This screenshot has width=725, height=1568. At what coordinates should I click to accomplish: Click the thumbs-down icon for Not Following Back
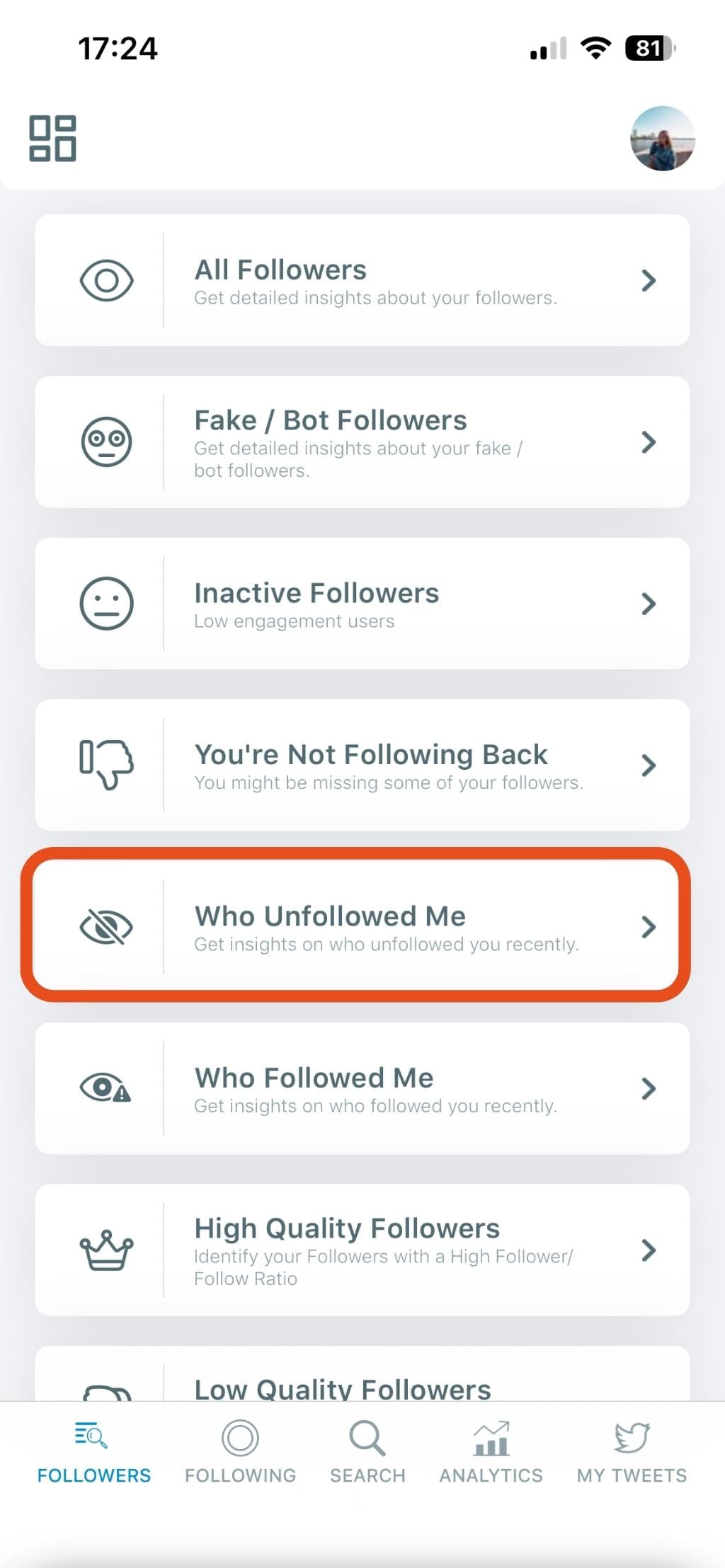point(106,764)
